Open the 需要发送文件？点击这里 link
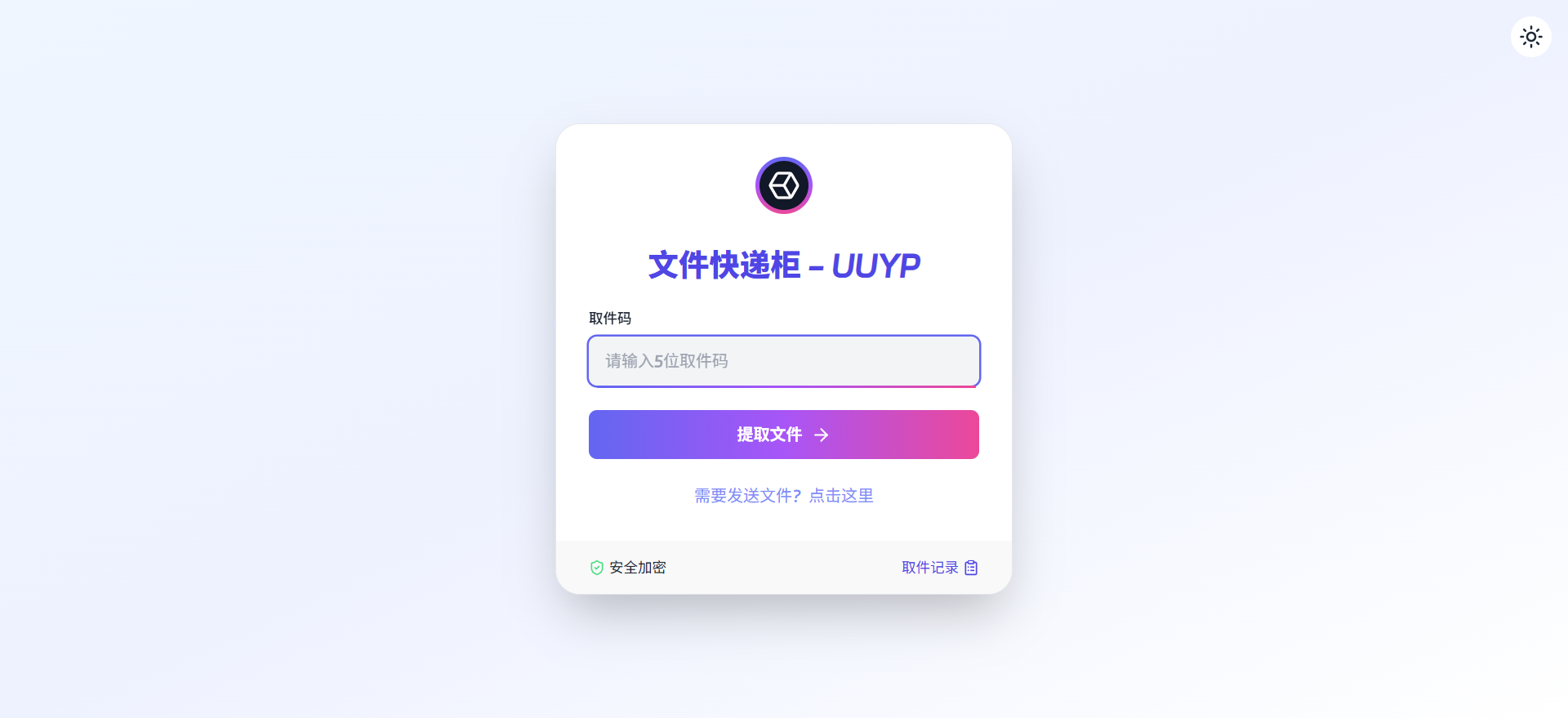Screen dimensions: 1568x718 tap(783, 496)
